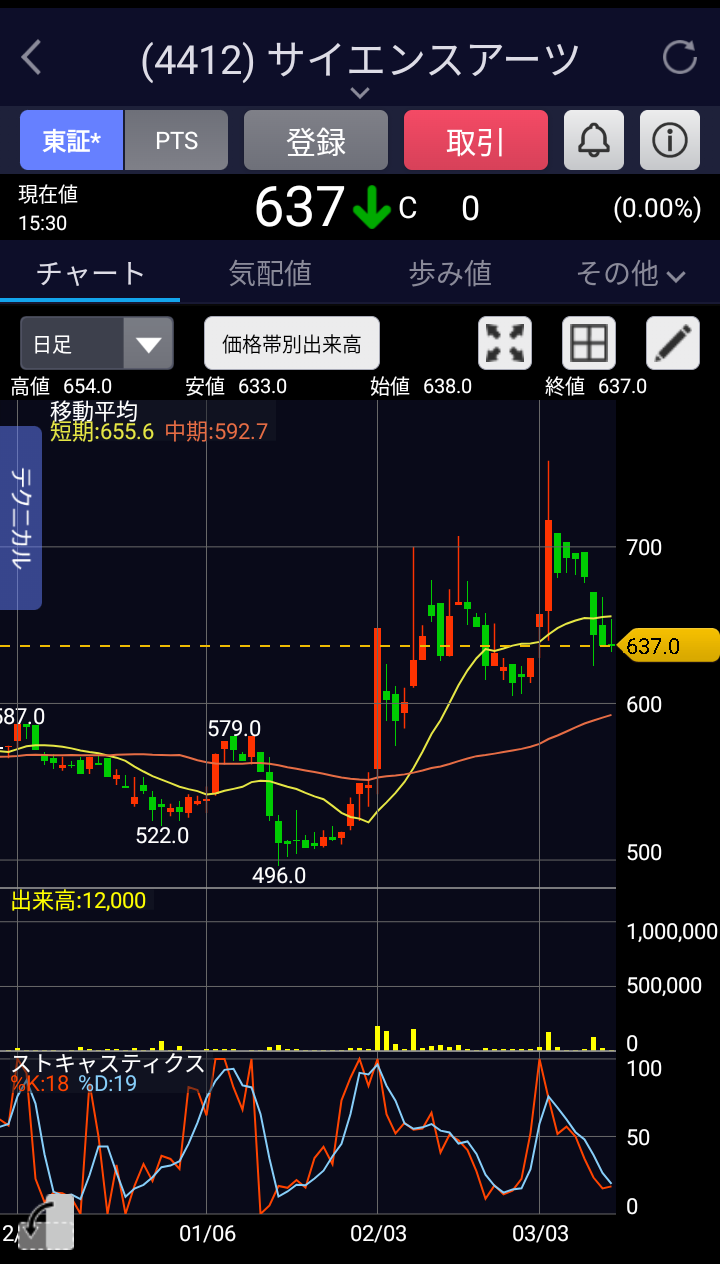Expand the その他 menu
The height and width of the screenshot is (1264, 720).
(630, 273)
